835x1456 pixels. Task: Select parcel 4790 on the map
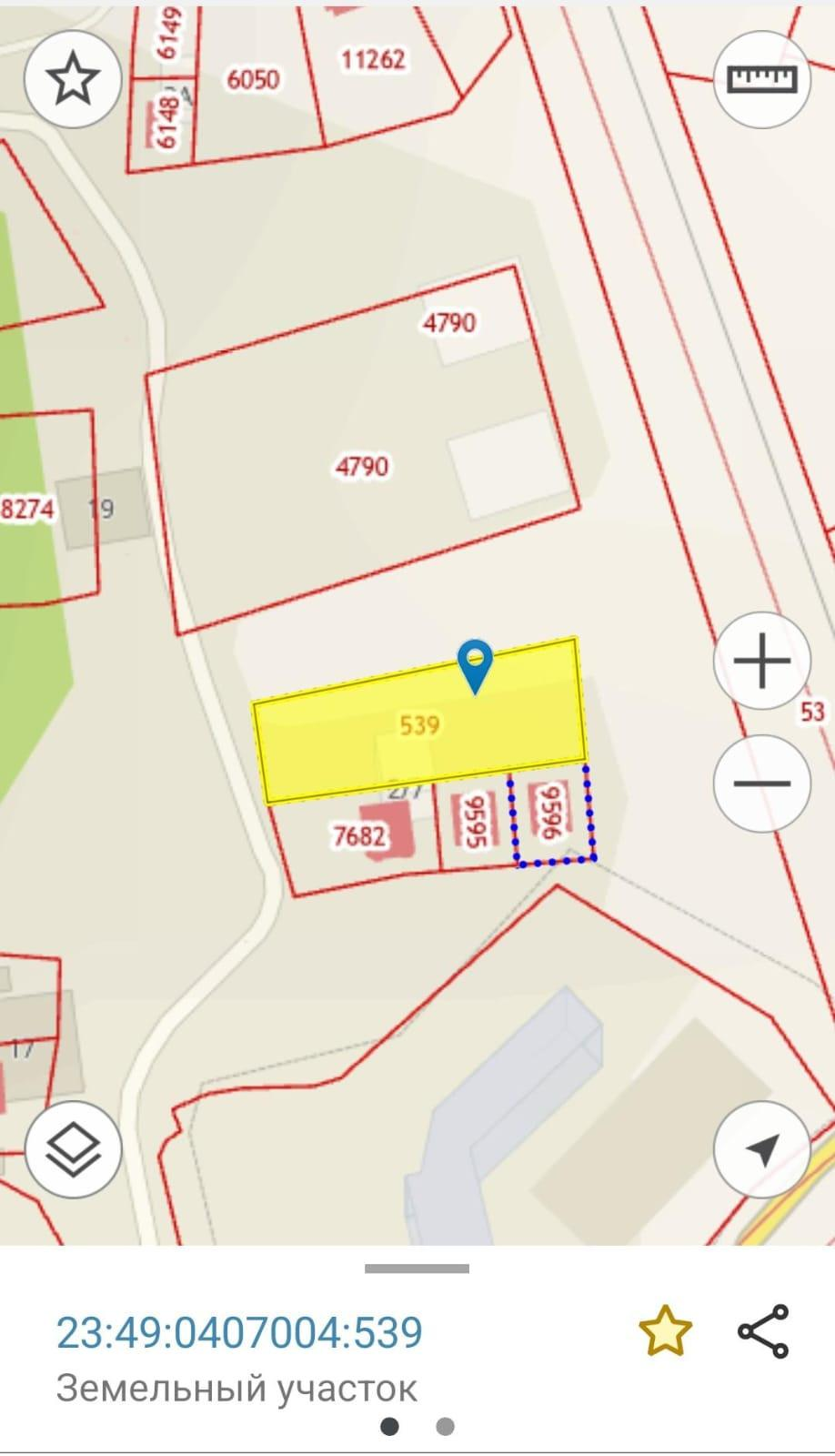(362, 468)
